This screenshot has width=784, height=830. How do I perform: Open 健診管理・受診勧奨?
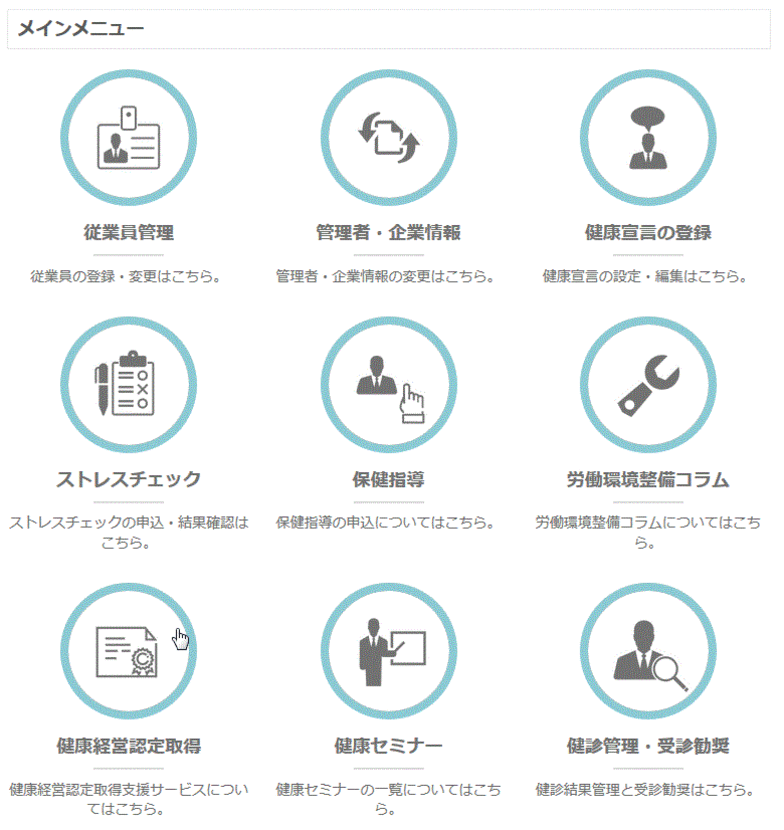click(x=648, y=652)
